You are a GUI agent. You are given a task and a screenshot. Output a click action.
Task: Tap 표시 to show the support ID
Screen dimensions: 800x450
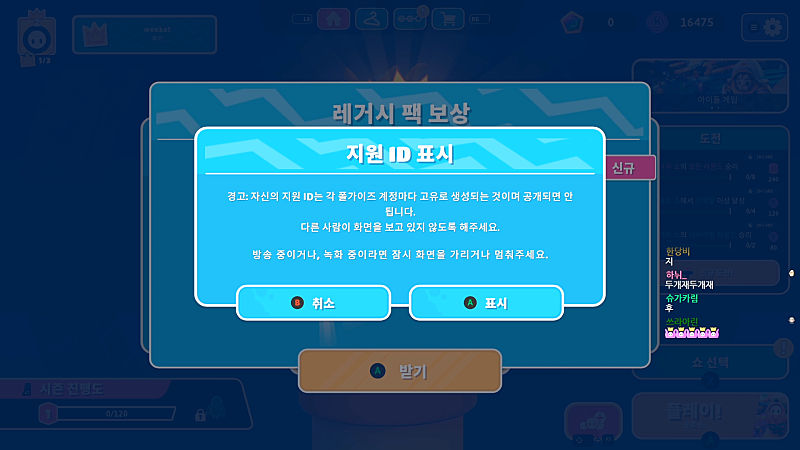point(486,302)
